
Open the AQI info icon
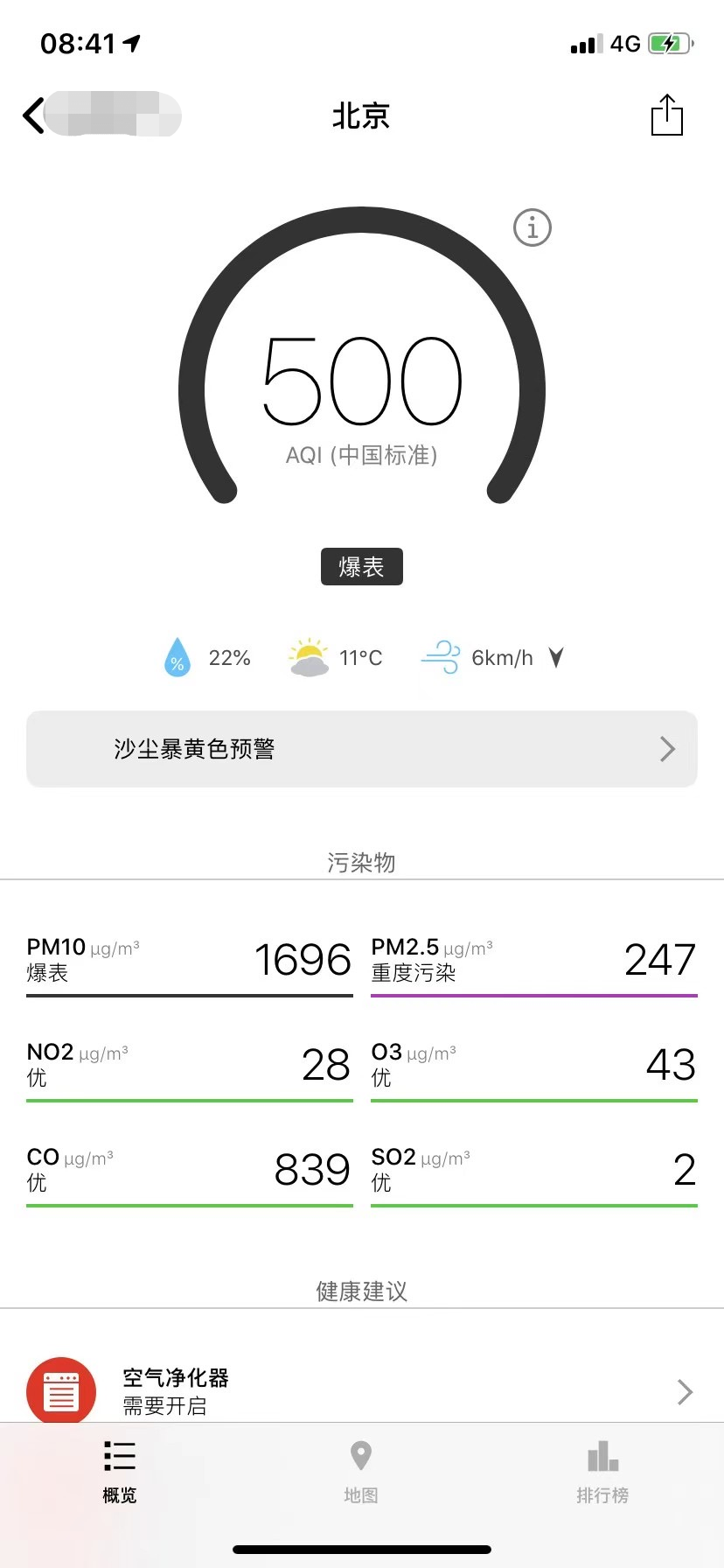[x=532, y=228]
